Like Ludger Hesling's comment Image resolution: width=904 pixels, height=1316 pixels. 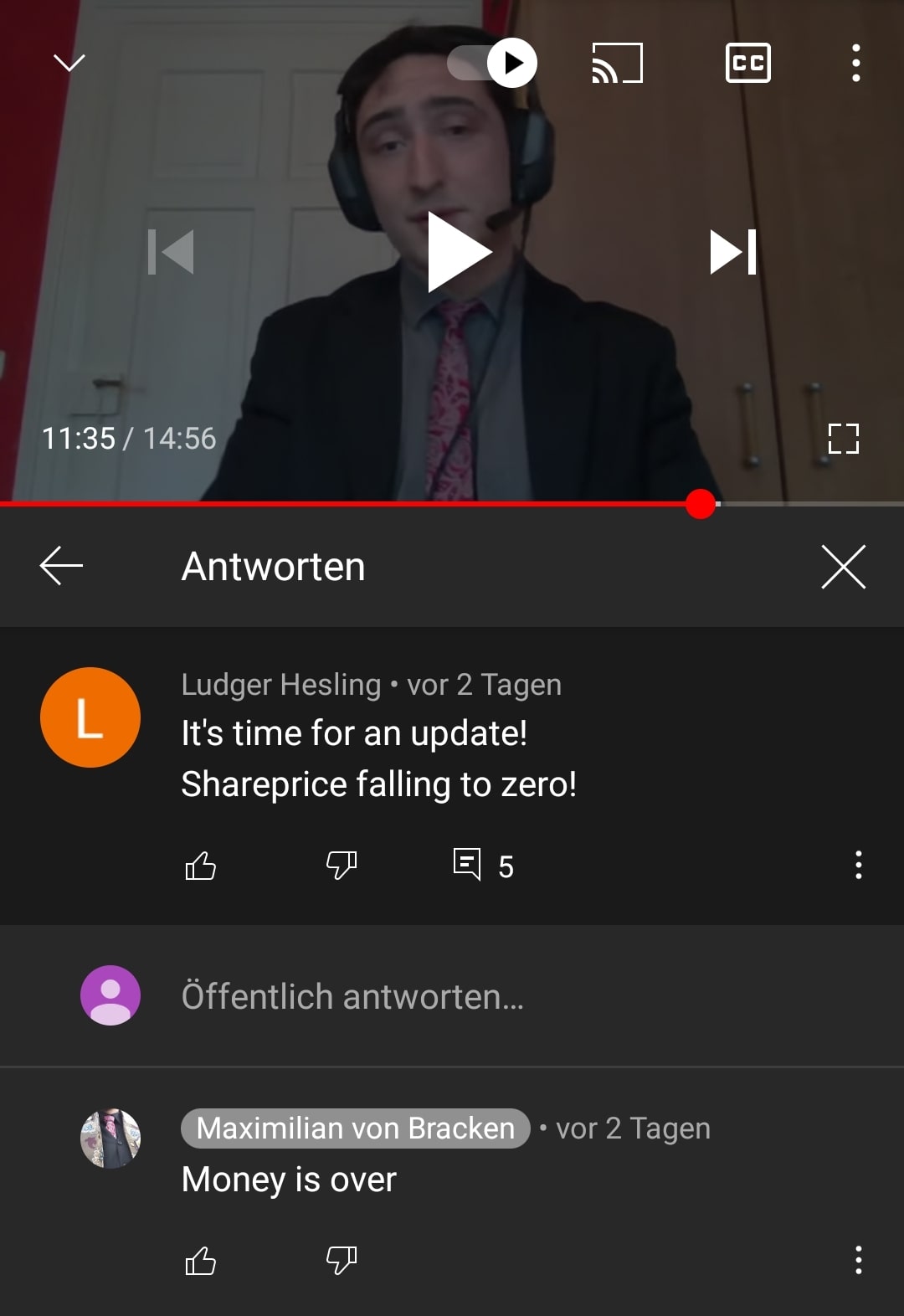(x=202, y=866)
